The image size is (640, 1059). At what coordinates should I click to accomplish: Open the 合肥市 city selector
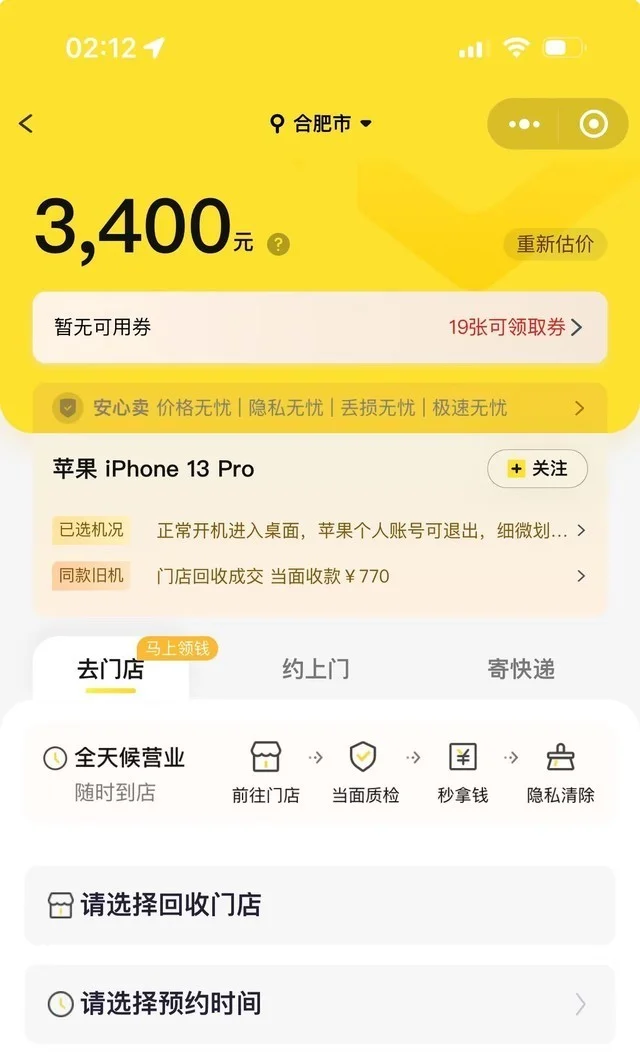pos(321,124)
